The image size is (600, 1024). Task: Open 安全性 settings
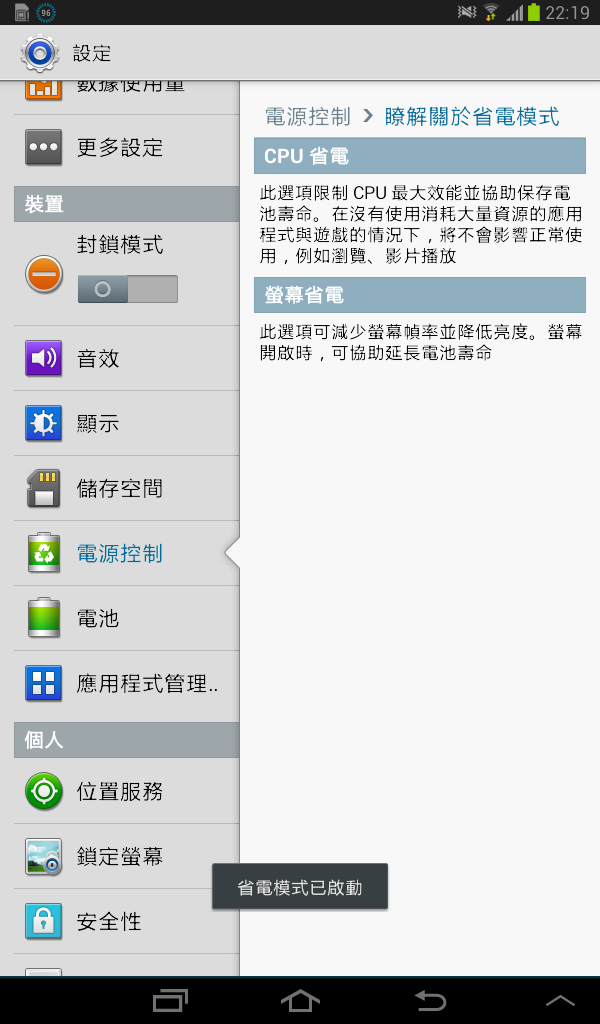point(126,921)
